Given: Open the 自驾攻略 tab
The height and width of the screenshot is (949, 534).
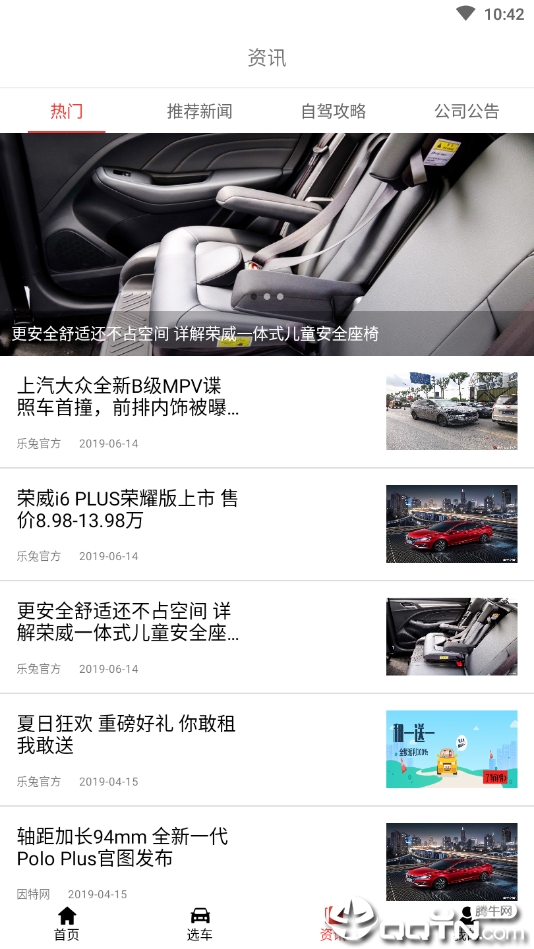Looking at the screenshot, I should point(334,111).
